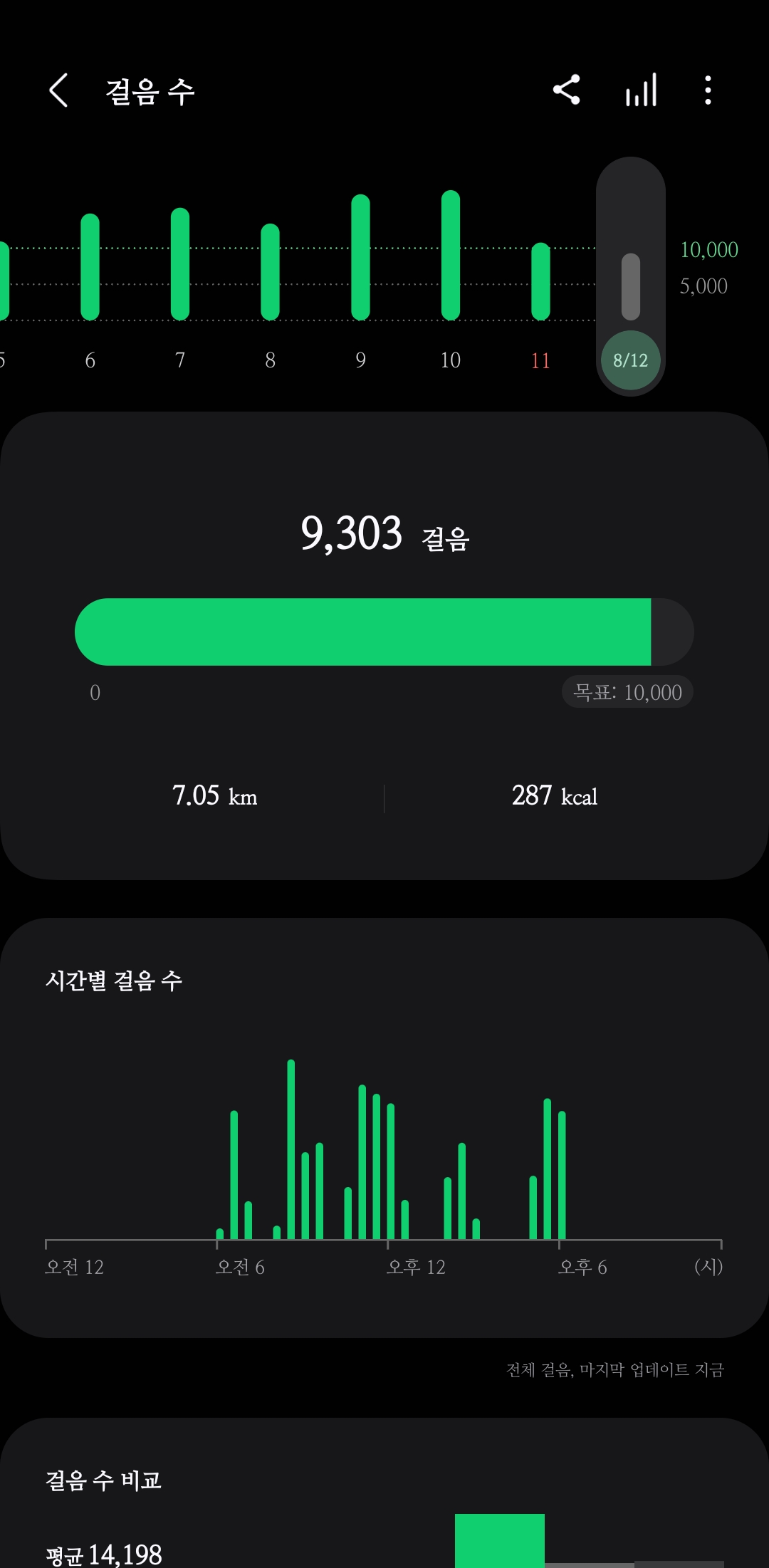
Task: Go back from the 걸음 수 screen
Action: [x=59, y=91]
